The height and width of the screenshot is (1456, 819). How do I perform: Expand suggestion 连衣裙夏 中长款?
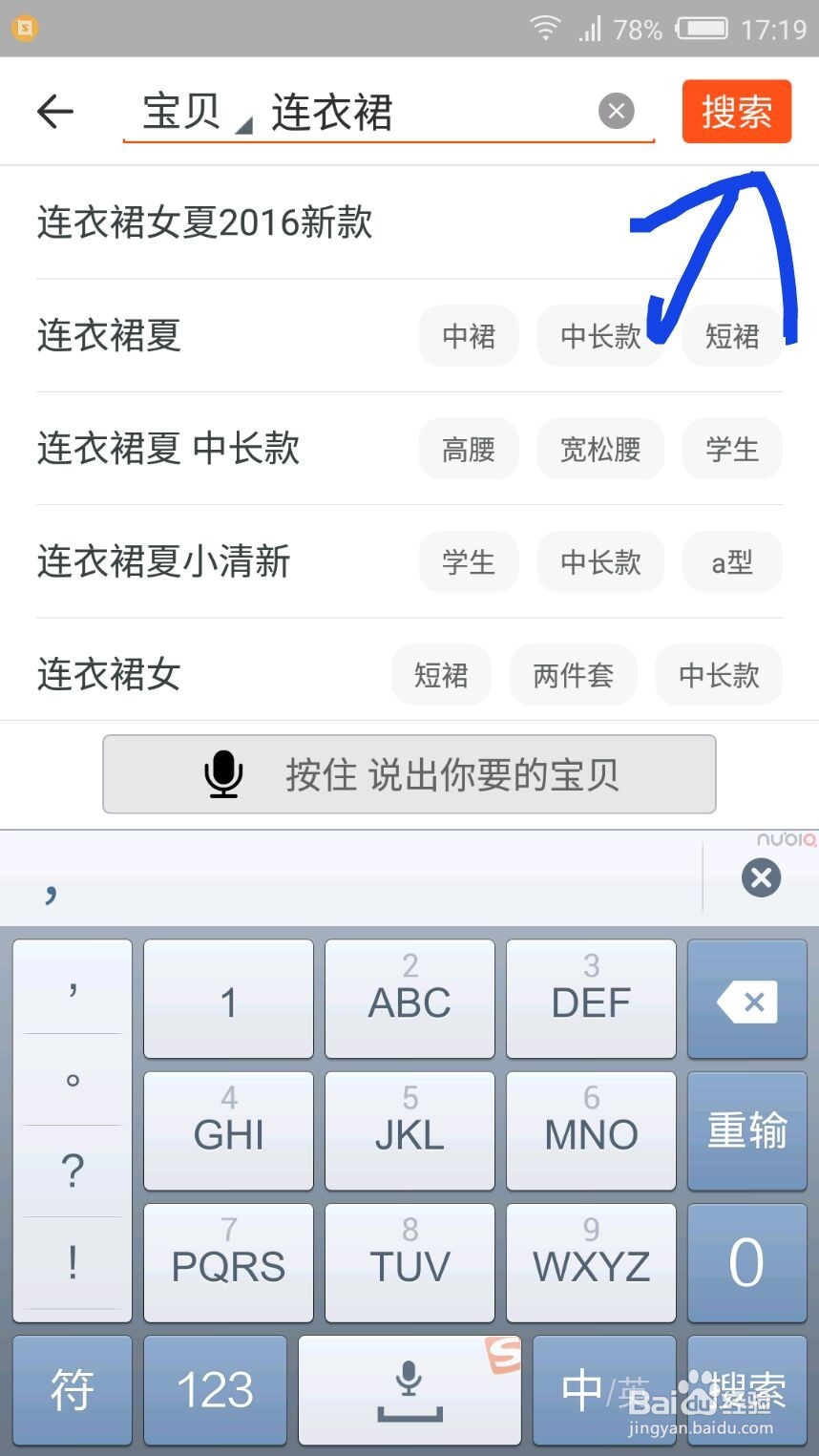pyautogui.click(x=168, y=449)
